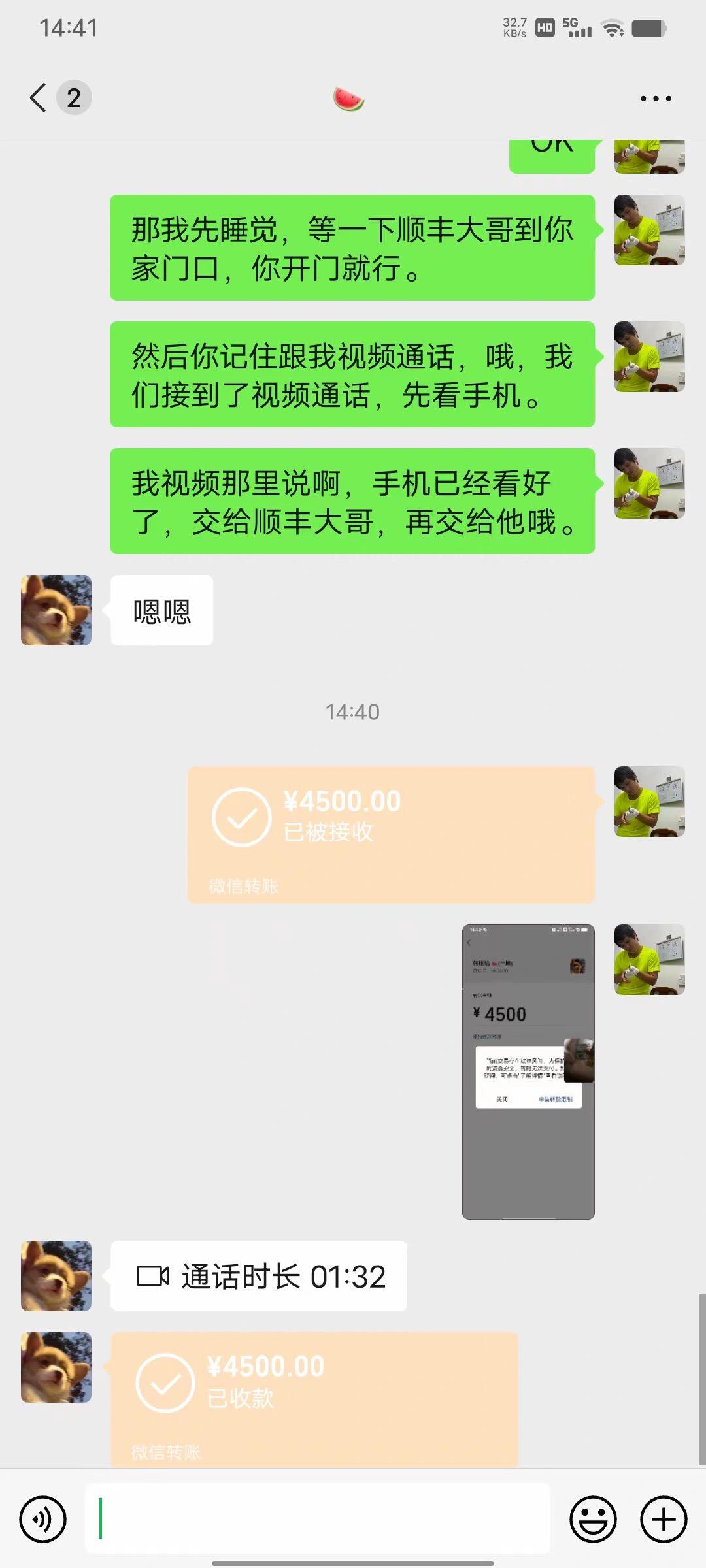Image resolution: width=706 pixels, height=1568 pixels.
Task: Open the corgi avatar contact profile
Action: 56,610
